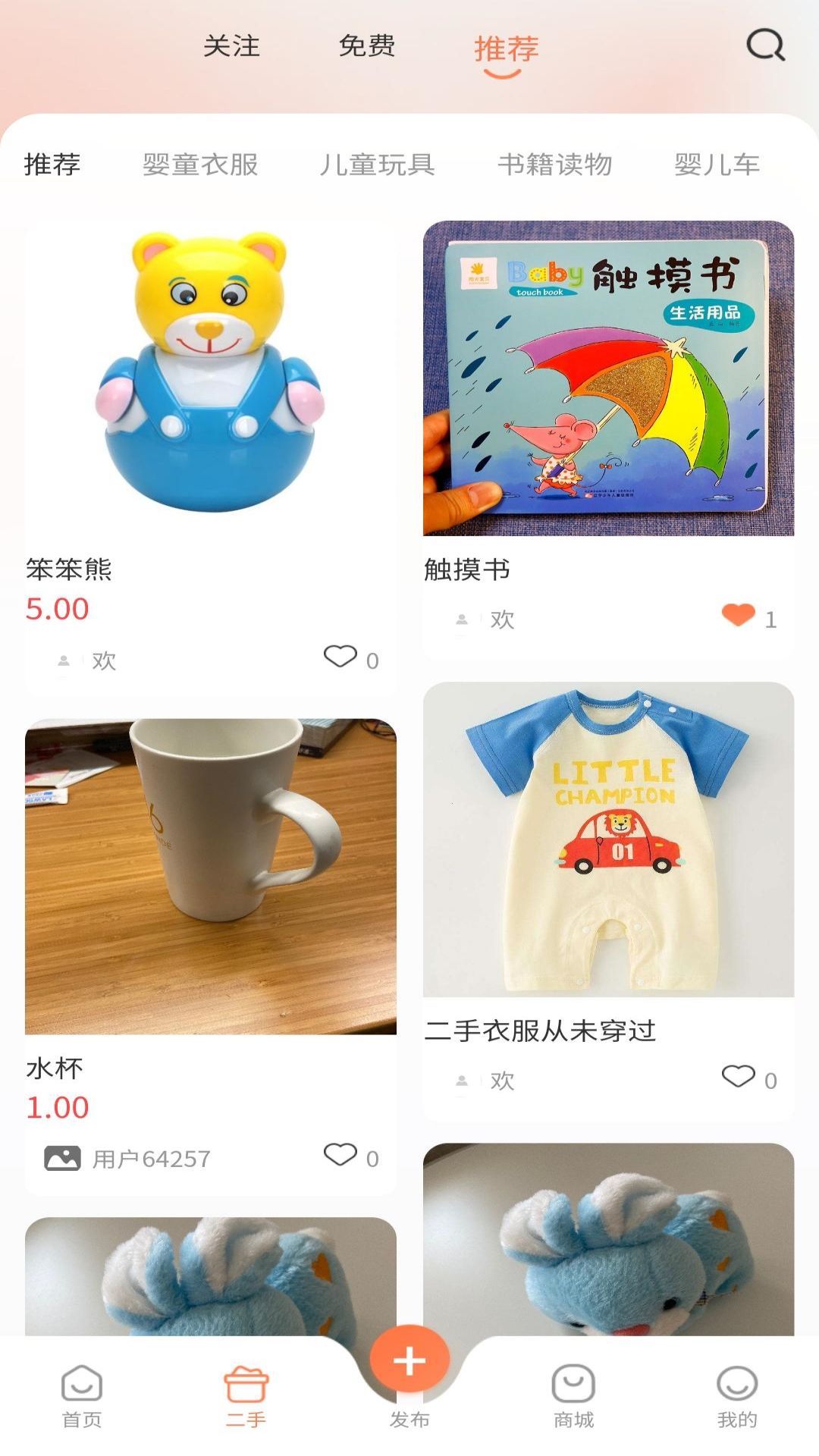Go to the 首页 tab

[82, 1397]
